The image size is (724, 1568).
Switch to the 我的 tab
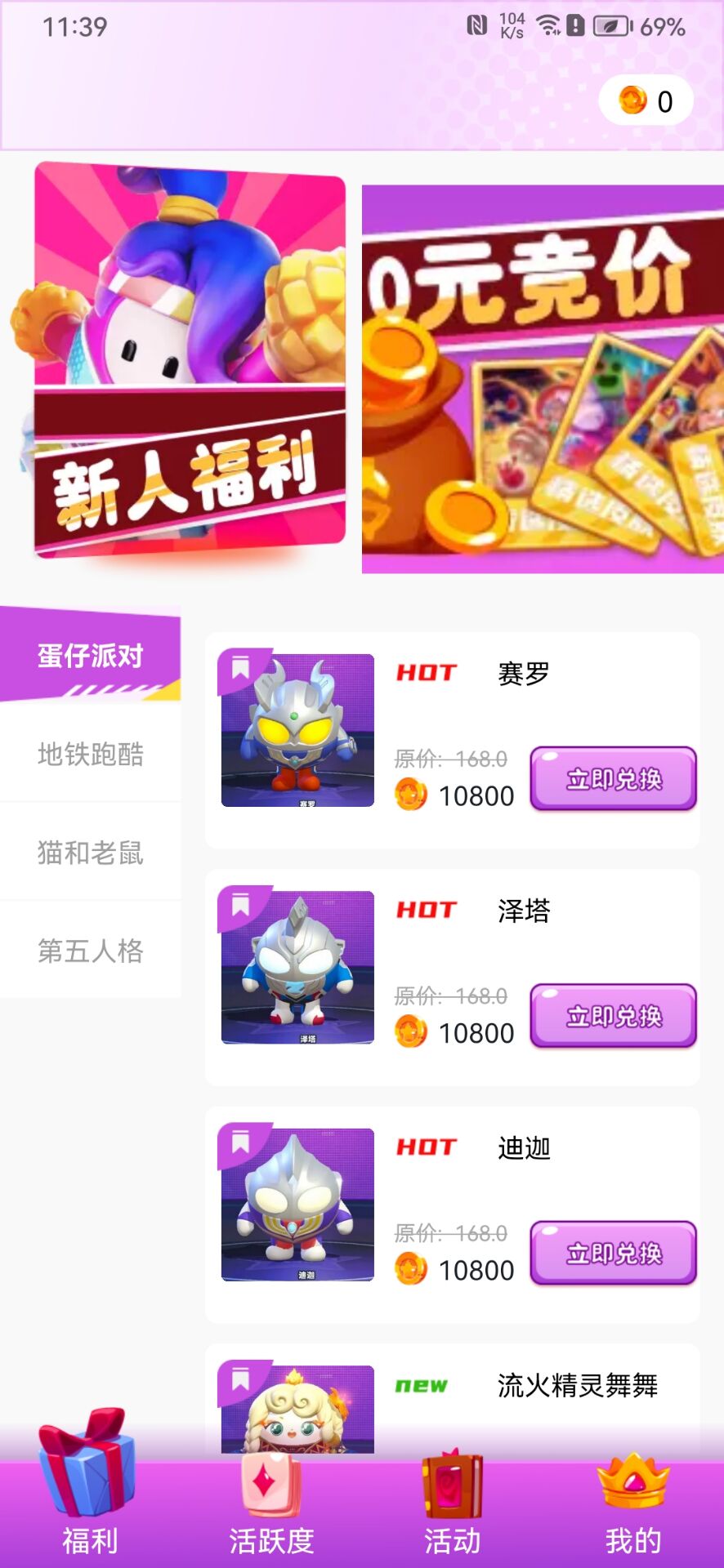coord(633,1503)
